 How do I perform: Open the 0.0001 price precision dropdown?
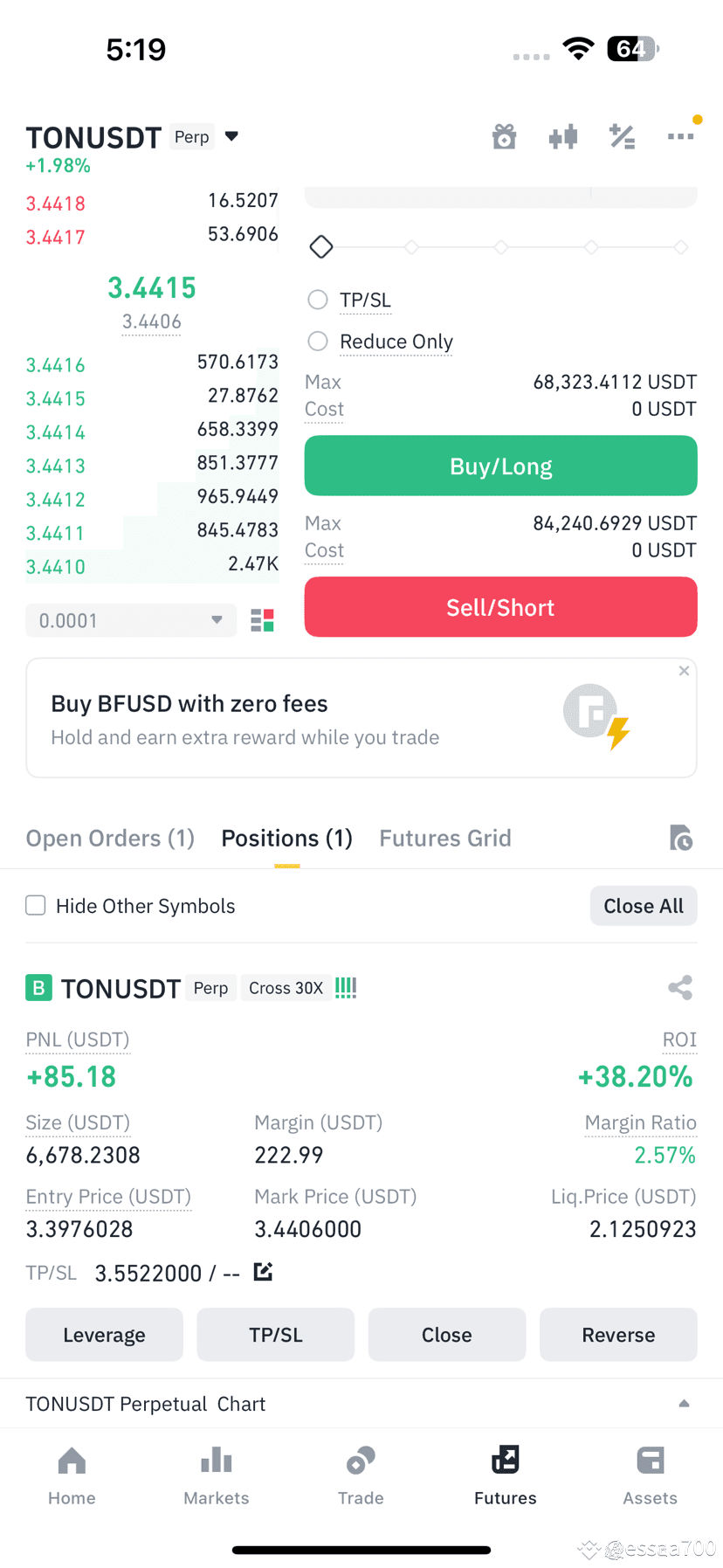(x=131, y=620)
